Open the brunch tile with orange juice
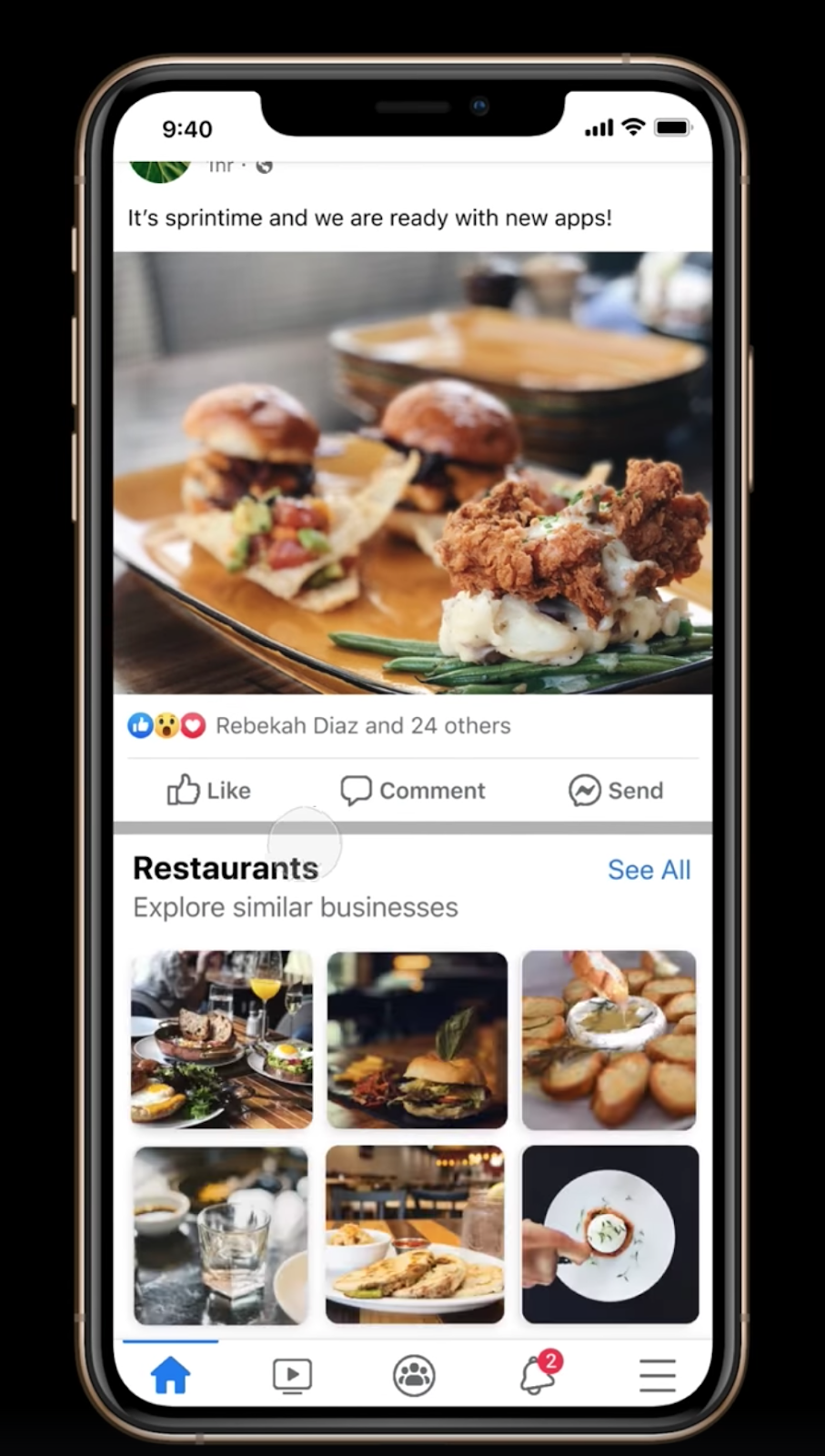This screenshot has height=1456, width=825. click(221, 1039)
